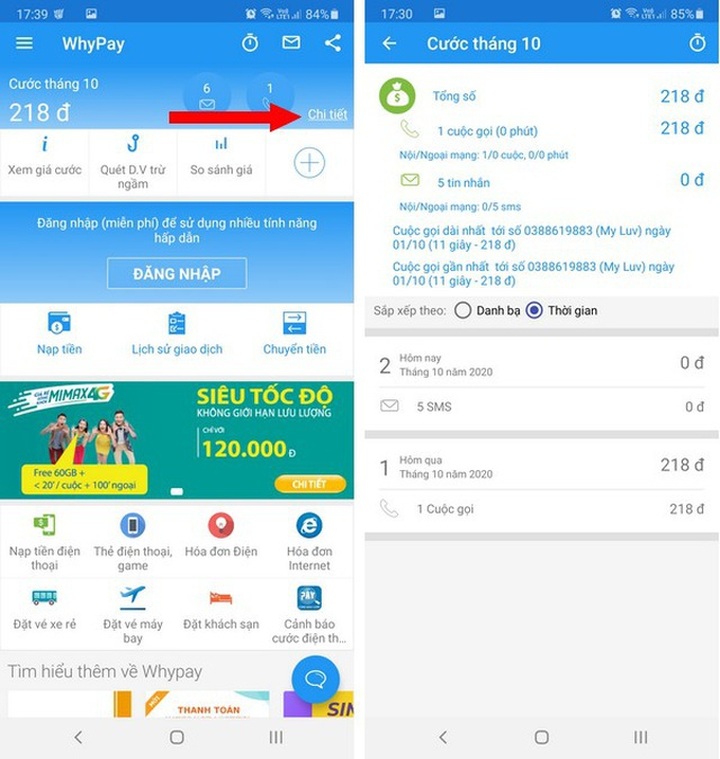
Task: Open Chuyển tiền
Action: tap(295, 334)
